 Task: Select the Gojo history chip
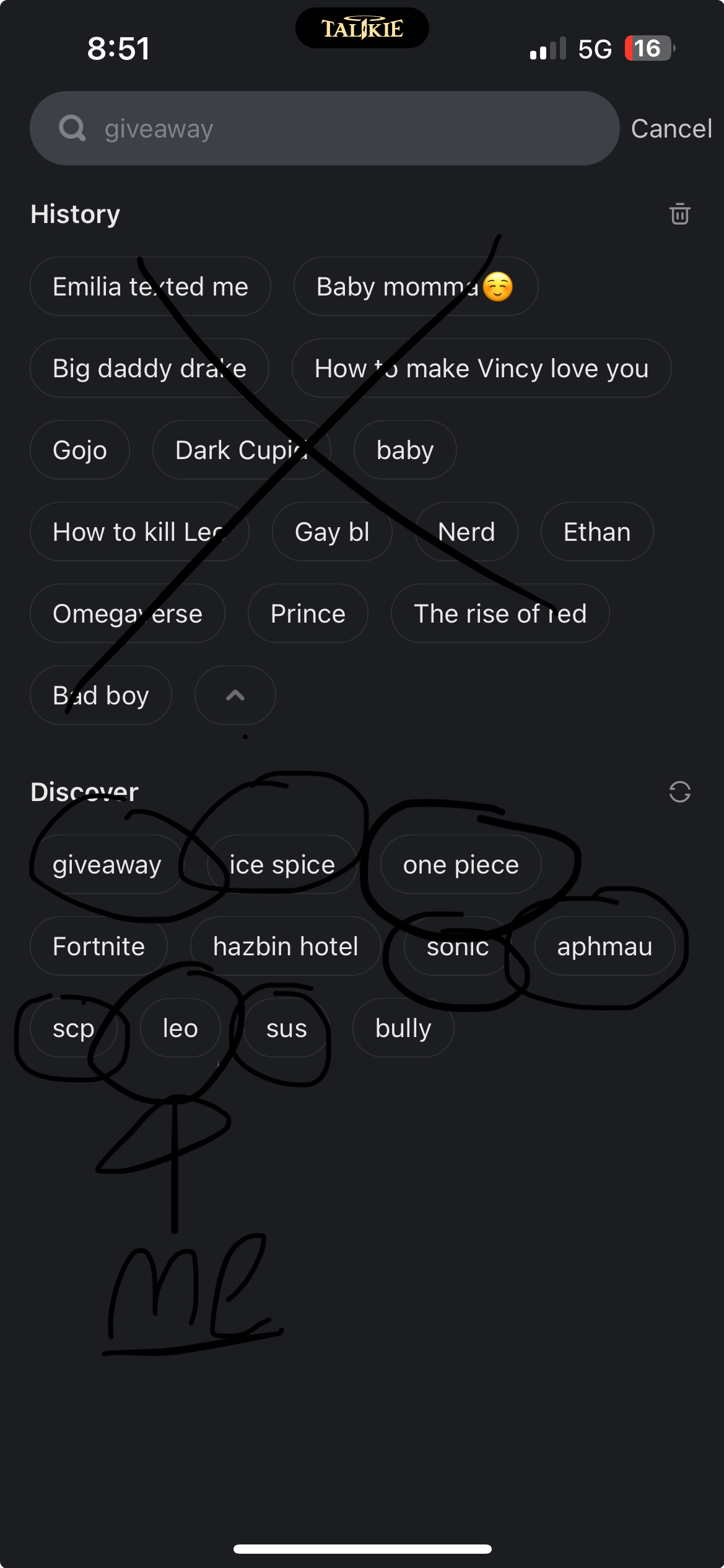tap(80, 450)
